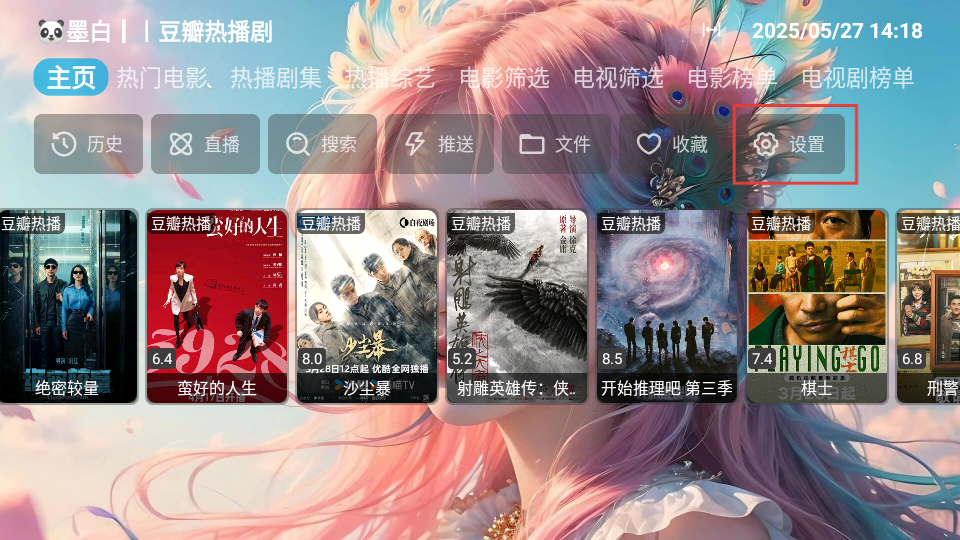This screenshot has width=960, height=540.
Task: Switch to the 电视剧榜单 tab
Action: point(858,78)
